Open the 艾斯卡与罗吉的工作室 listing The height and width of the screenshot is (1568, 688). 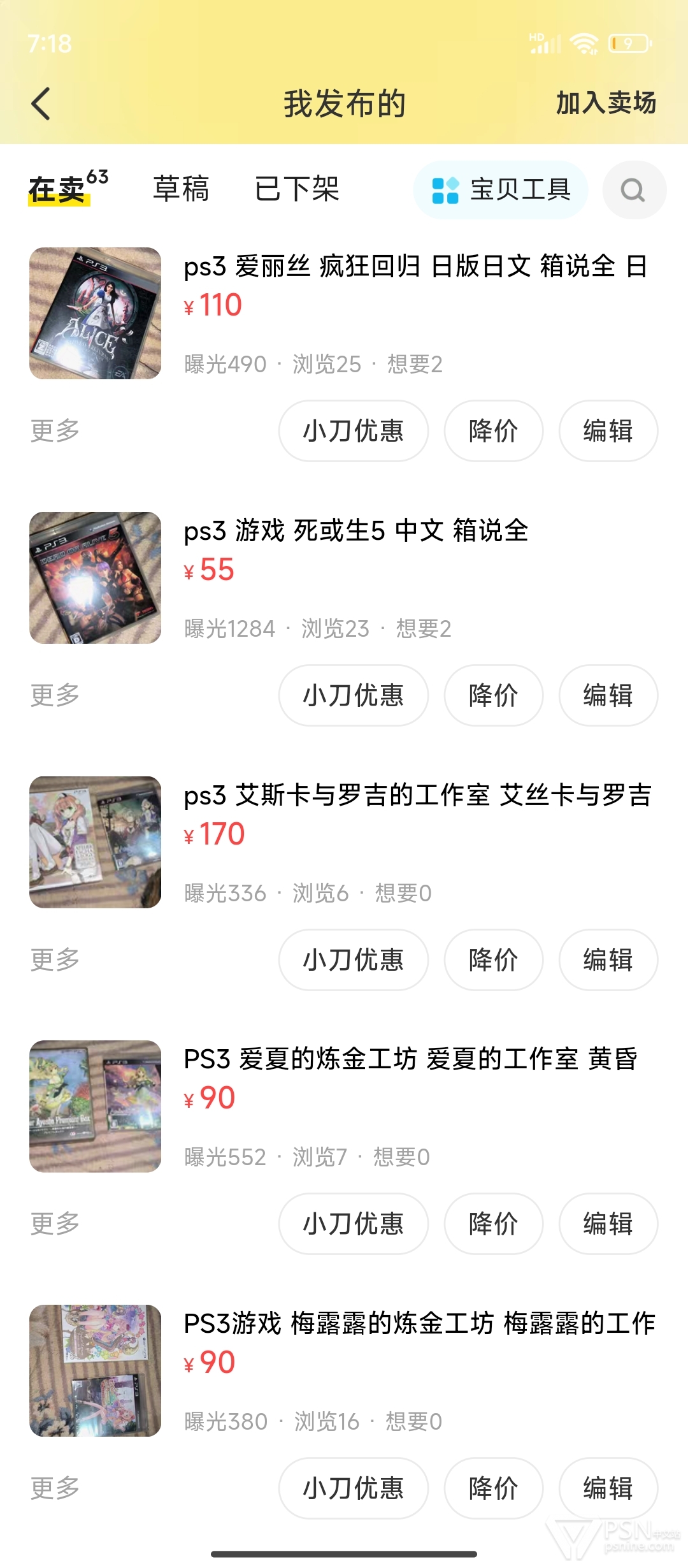[344, 842]
